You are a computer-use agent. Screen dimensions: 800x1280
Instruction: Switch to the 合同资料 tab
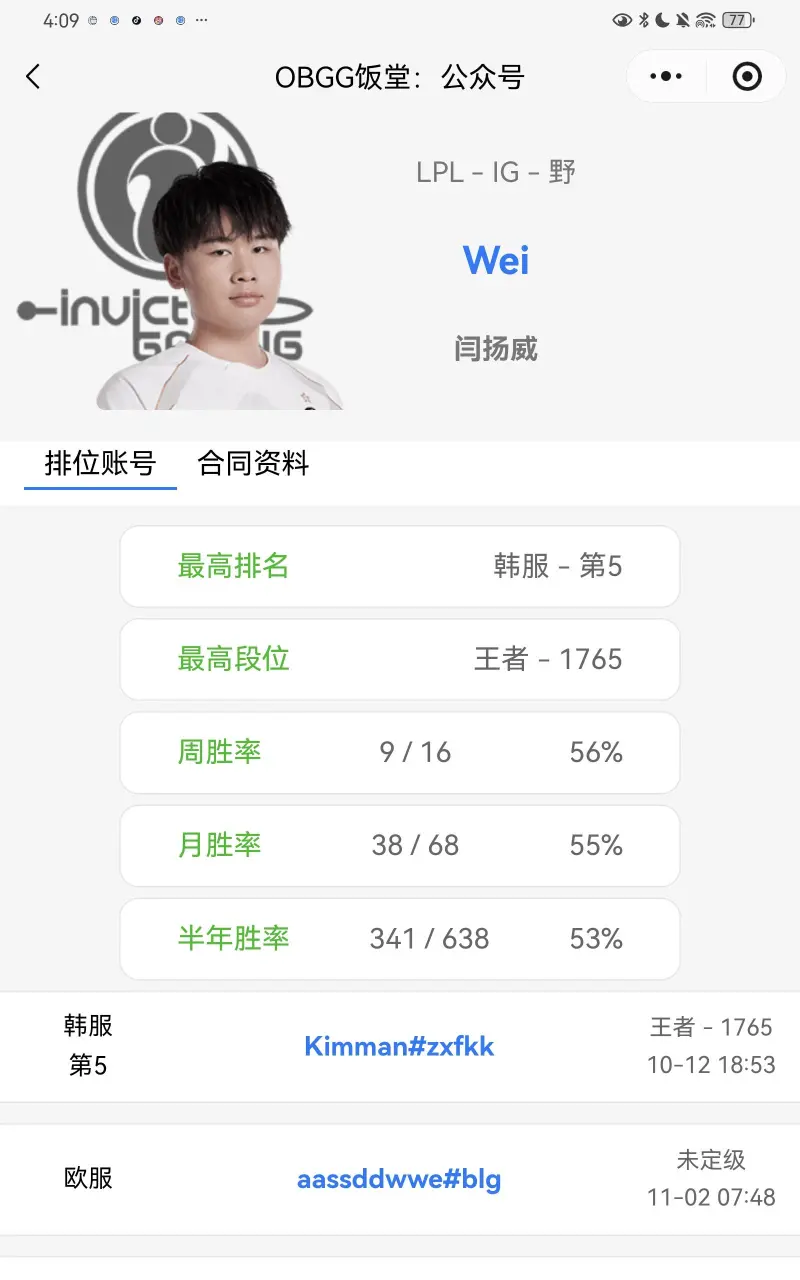pos(253,464)
